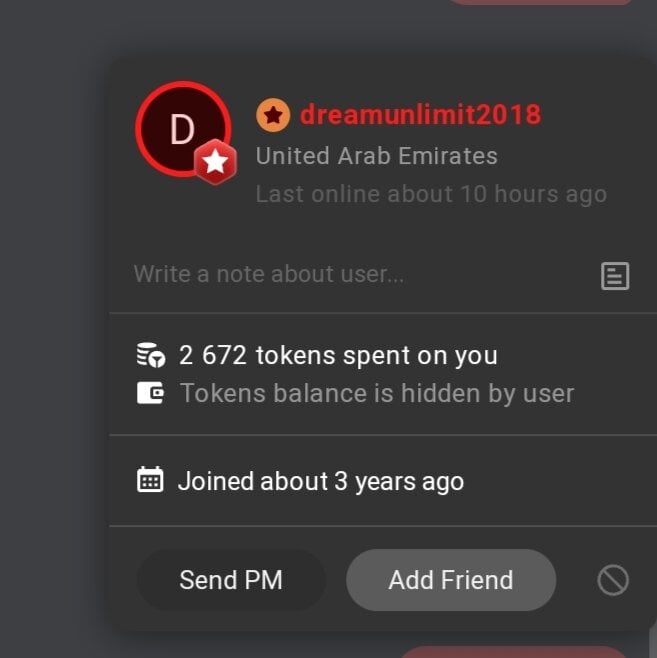
Task: Open the note icon beside the note field
Action: tap(615, 276)
